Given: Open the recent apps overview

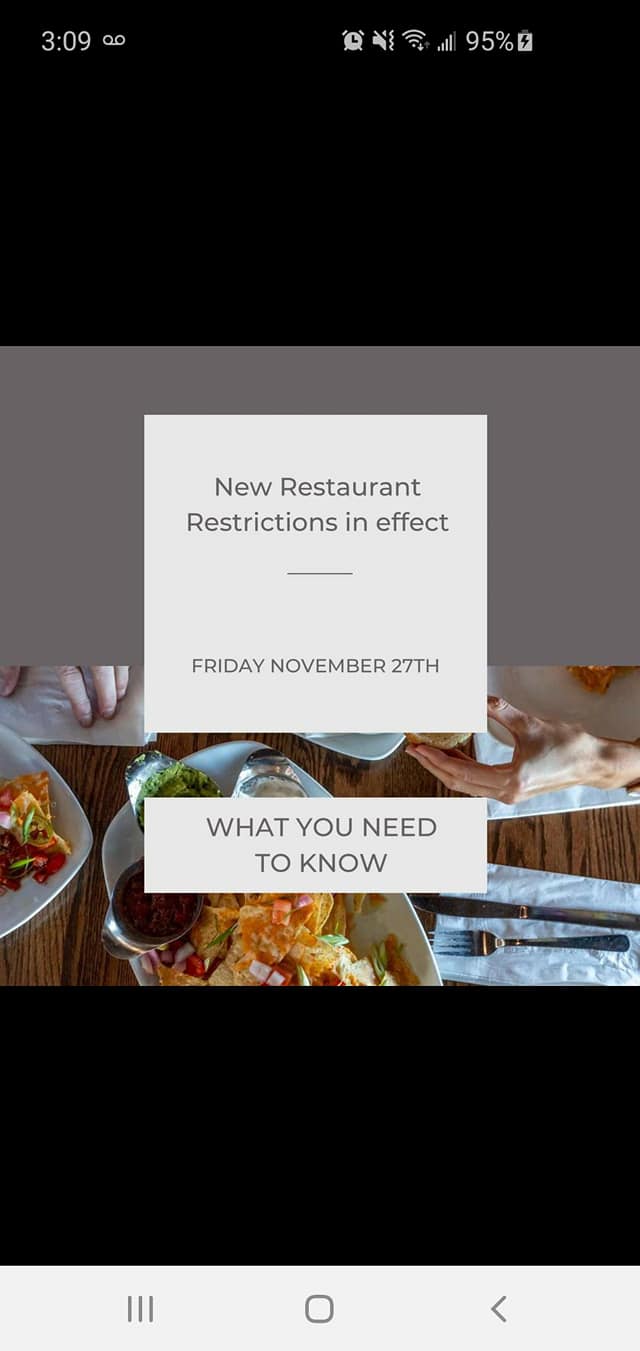Looking at the screenshot, I should point(140,1308).
